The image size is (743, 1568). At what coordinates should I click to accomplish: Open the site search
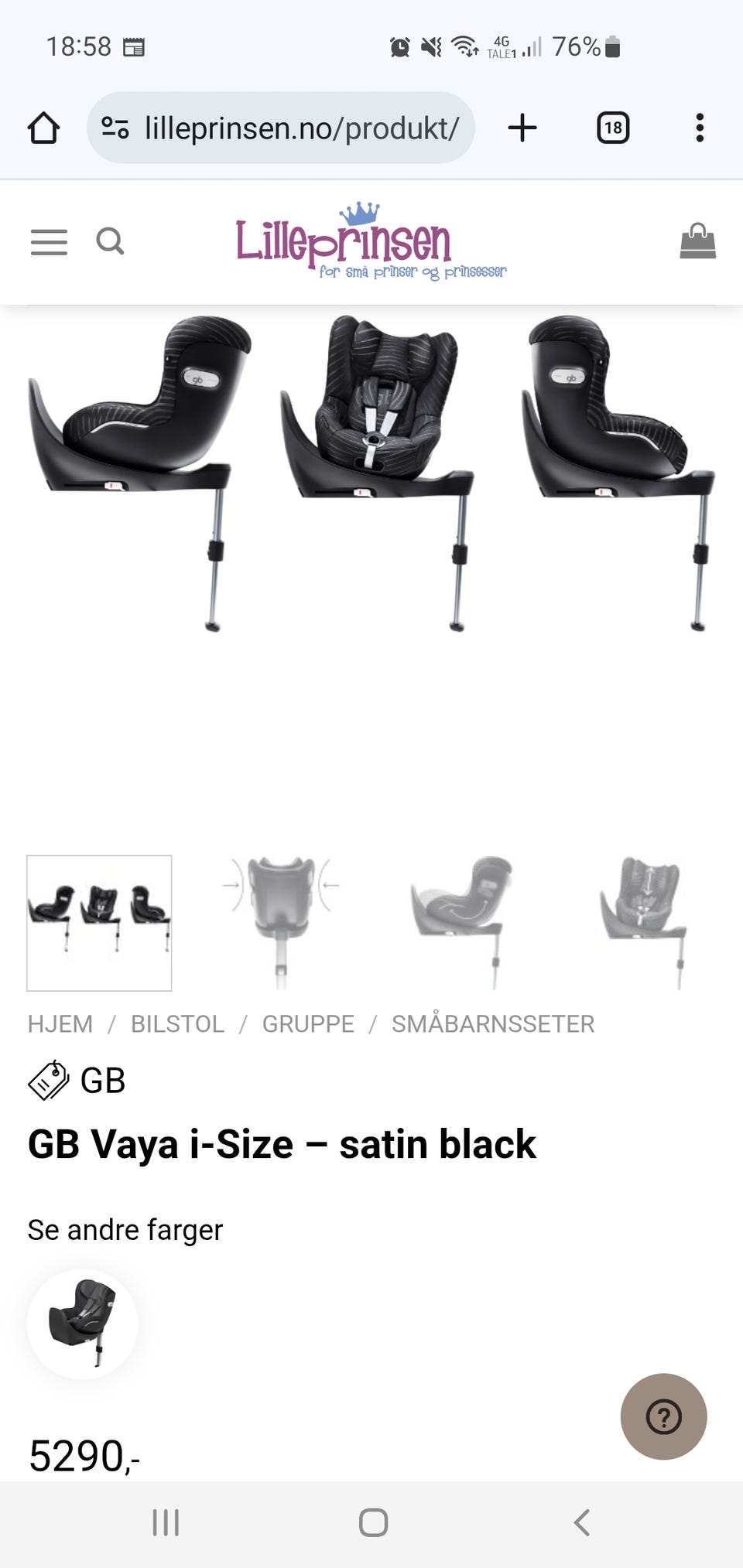tap(110, 241)
